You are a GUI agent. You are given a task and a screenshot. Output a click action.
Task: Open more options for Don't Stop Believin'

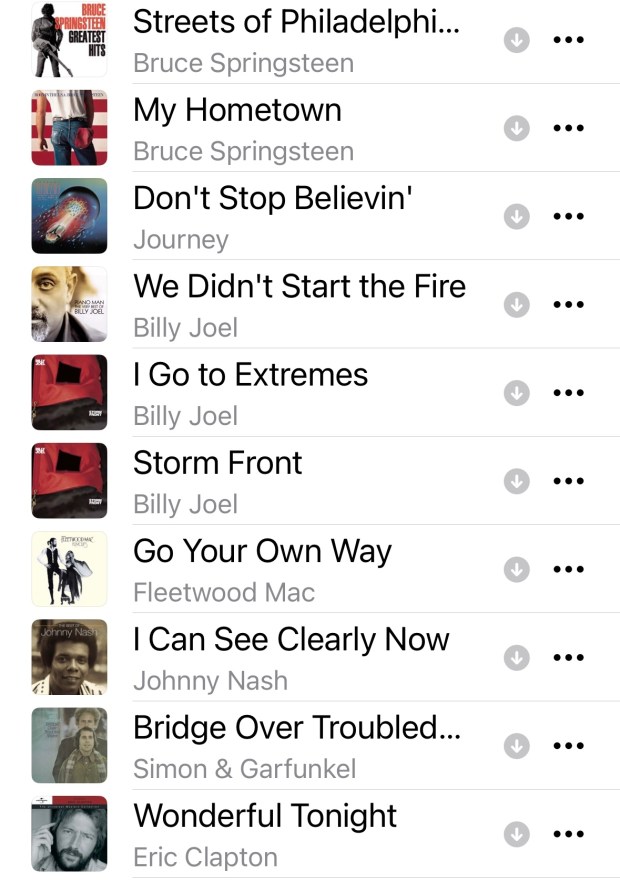click(x=568, y=216)
